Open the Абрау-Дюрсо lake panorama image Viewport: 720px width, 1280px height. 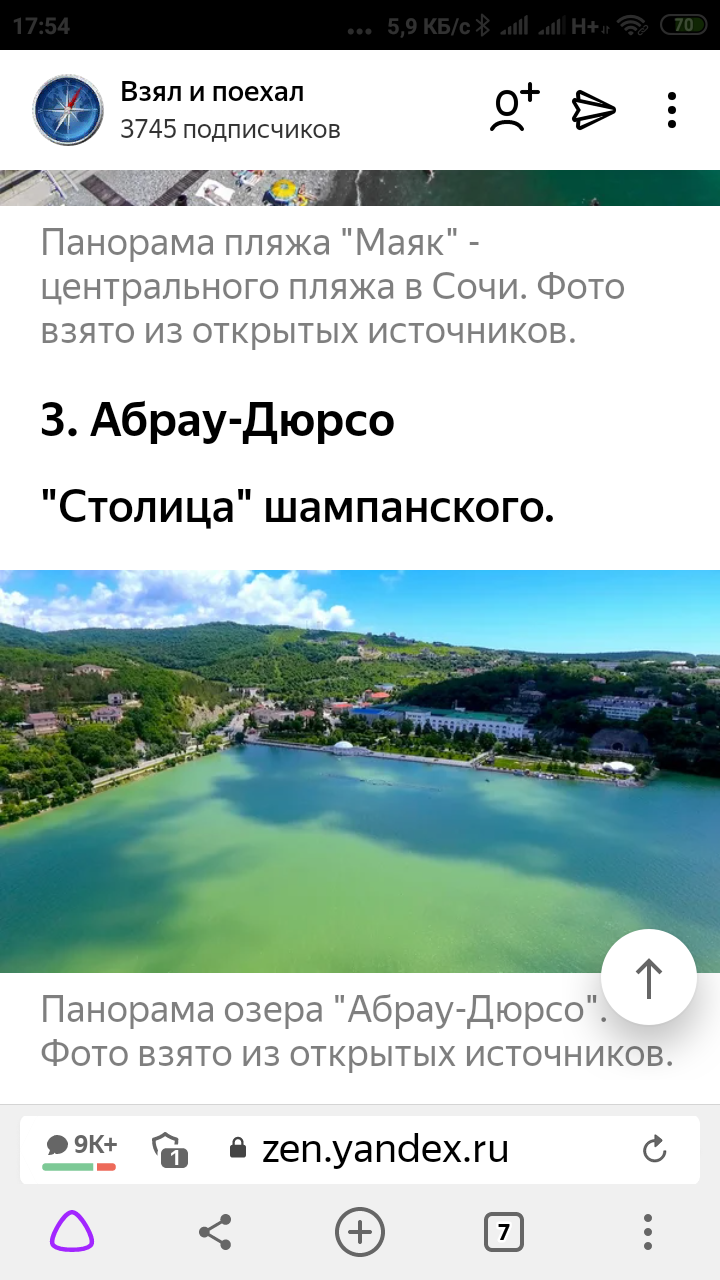coord(360,771)
